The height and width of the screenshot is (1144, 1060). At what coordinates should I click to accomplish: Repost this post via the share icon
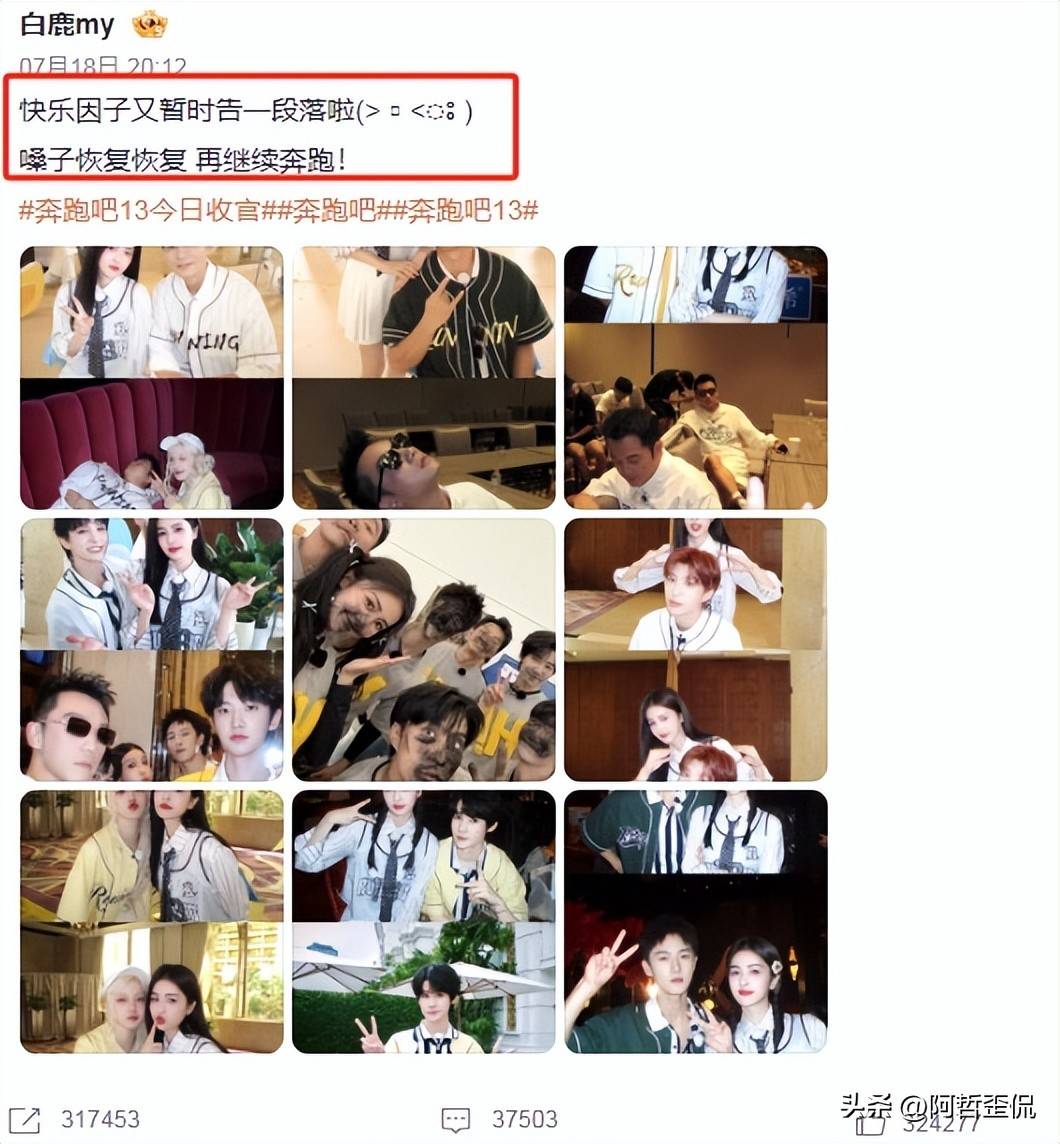click(30, 1119)
